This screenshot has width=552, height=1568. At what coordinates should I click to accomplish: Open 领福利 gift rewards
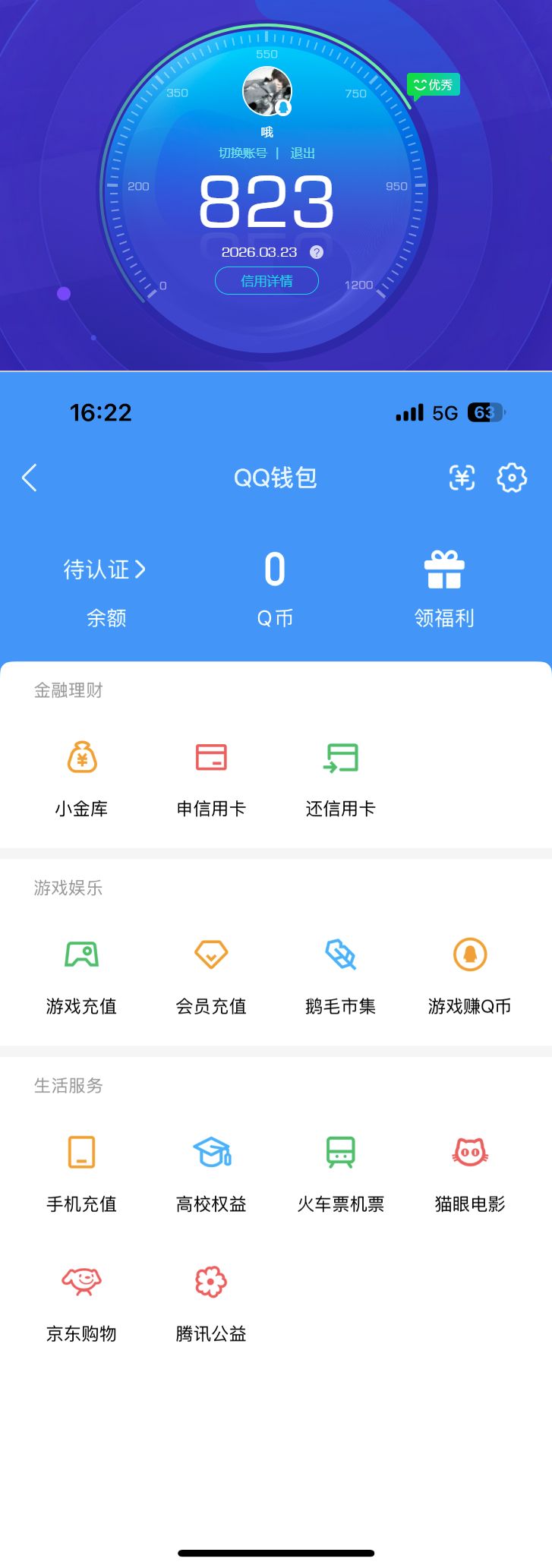tap(445, 585)
